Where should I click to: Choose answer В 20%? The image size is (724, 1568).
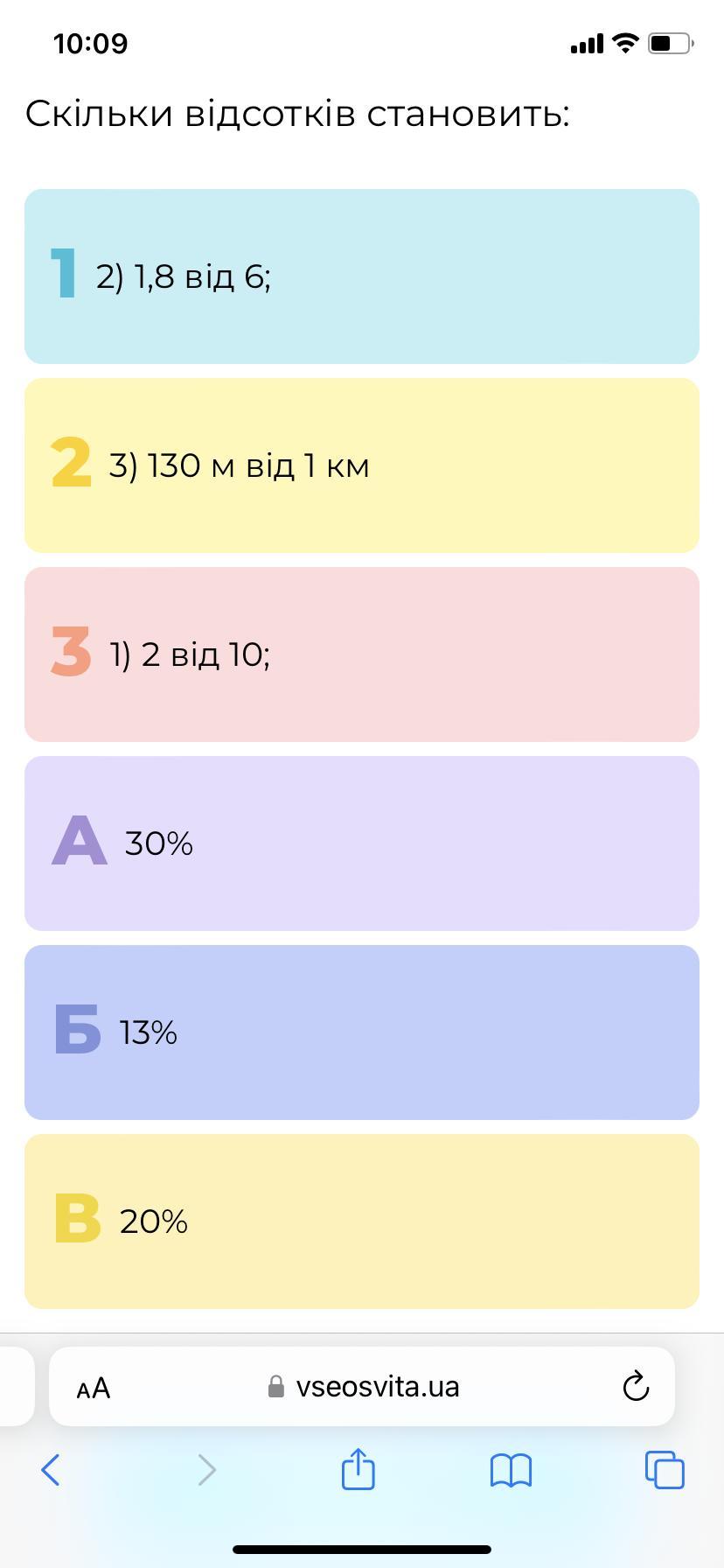tap(362, 1221)
